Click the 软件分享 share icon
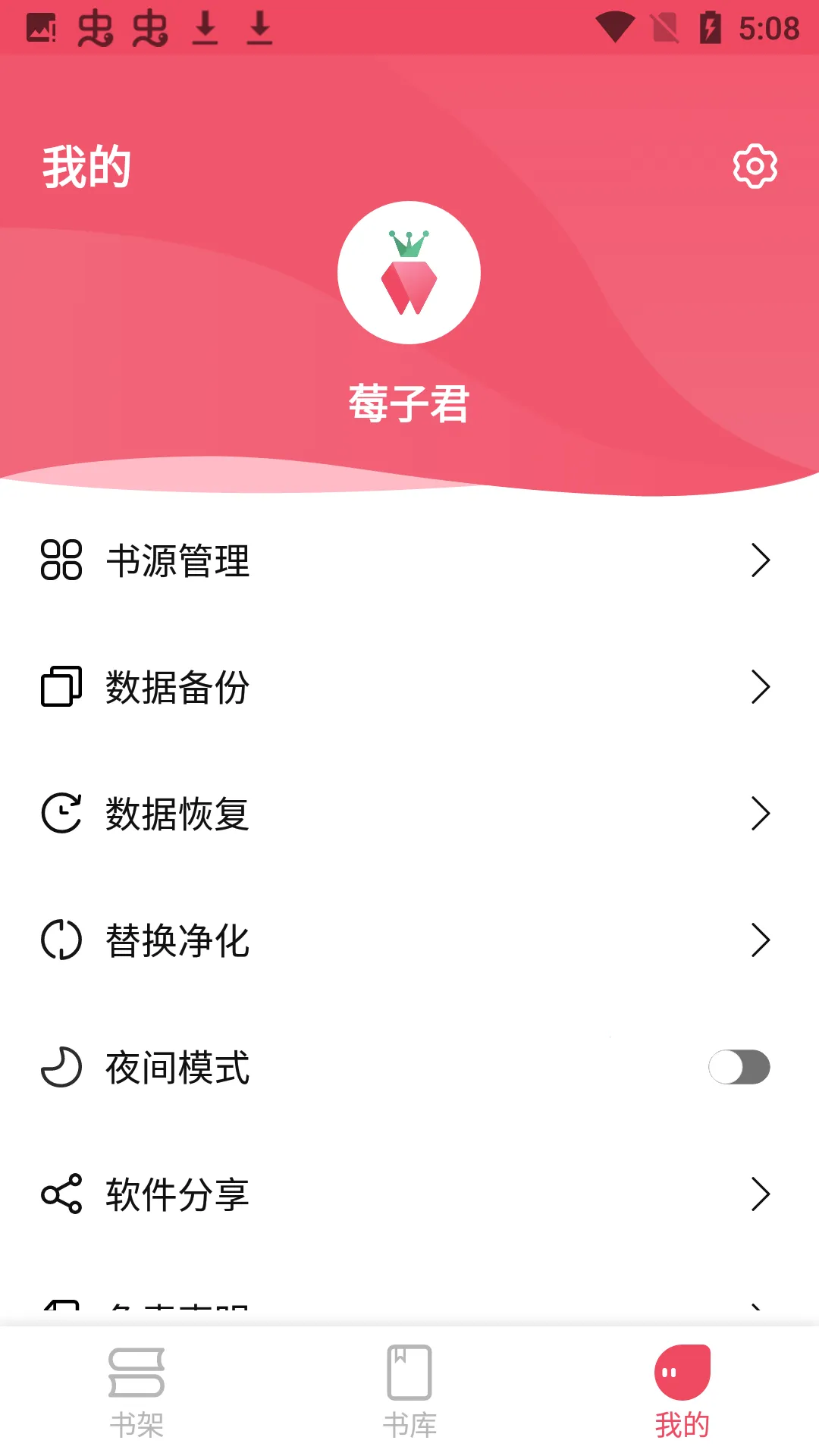Image resolution: width=819 pixels, height=1456 pixels. (62, 1194)
